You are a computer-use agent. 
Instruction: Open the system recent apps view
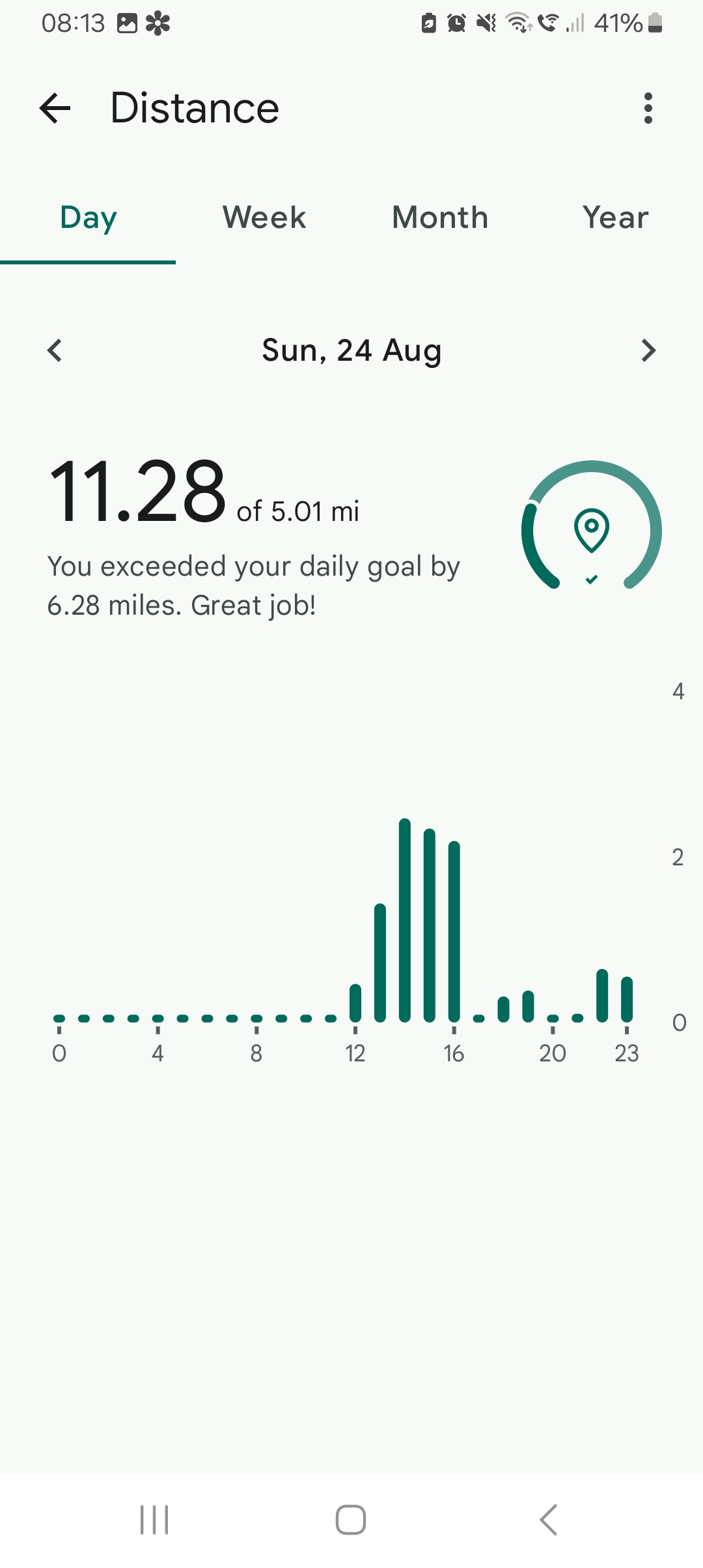tap(154, 1520)
